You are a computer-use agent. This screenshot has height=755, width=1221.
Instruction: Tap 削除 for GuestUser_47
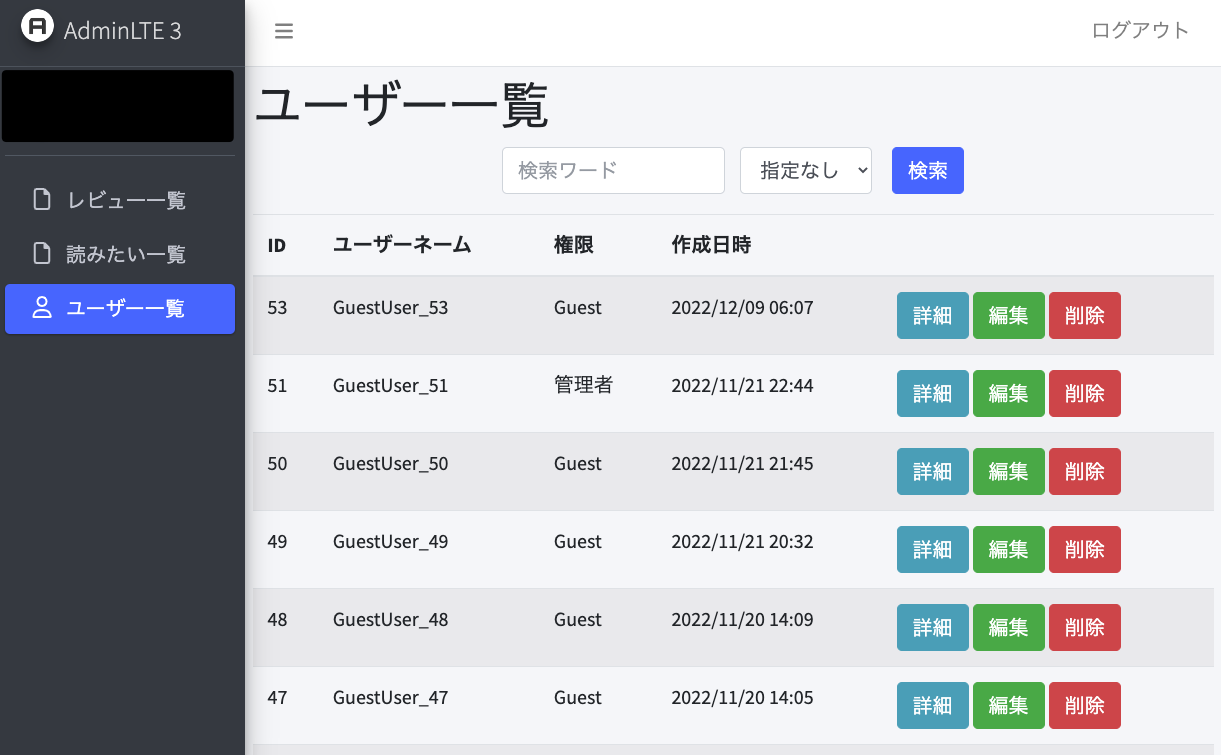[x=1084, y=706]
